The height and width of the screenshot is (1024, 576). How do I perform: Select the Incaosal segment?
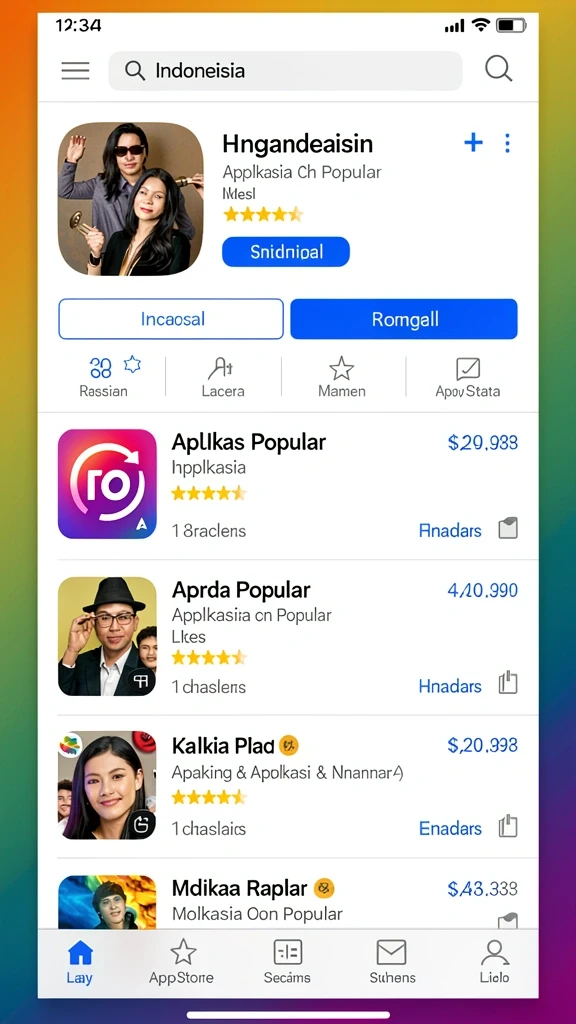point(171,319)
